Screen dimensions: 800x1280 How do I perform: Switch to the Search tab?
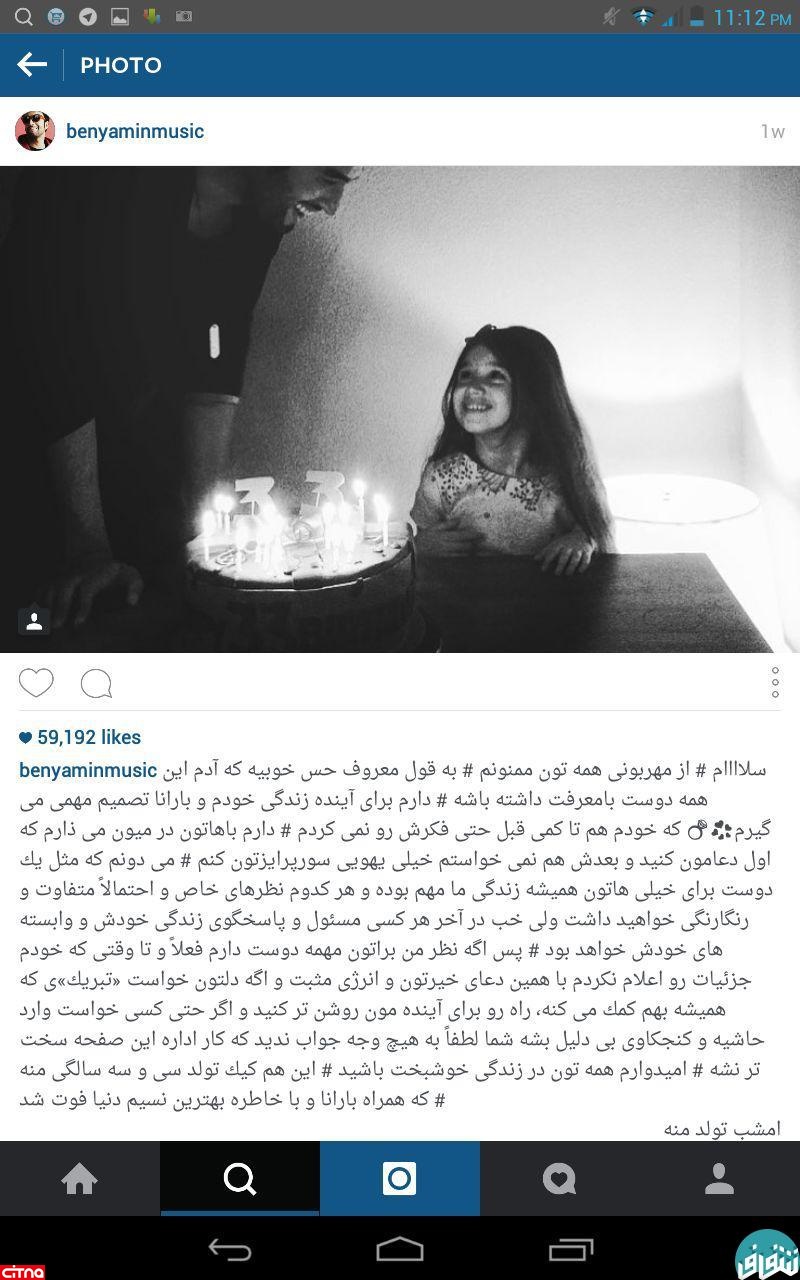point(240,1179)
